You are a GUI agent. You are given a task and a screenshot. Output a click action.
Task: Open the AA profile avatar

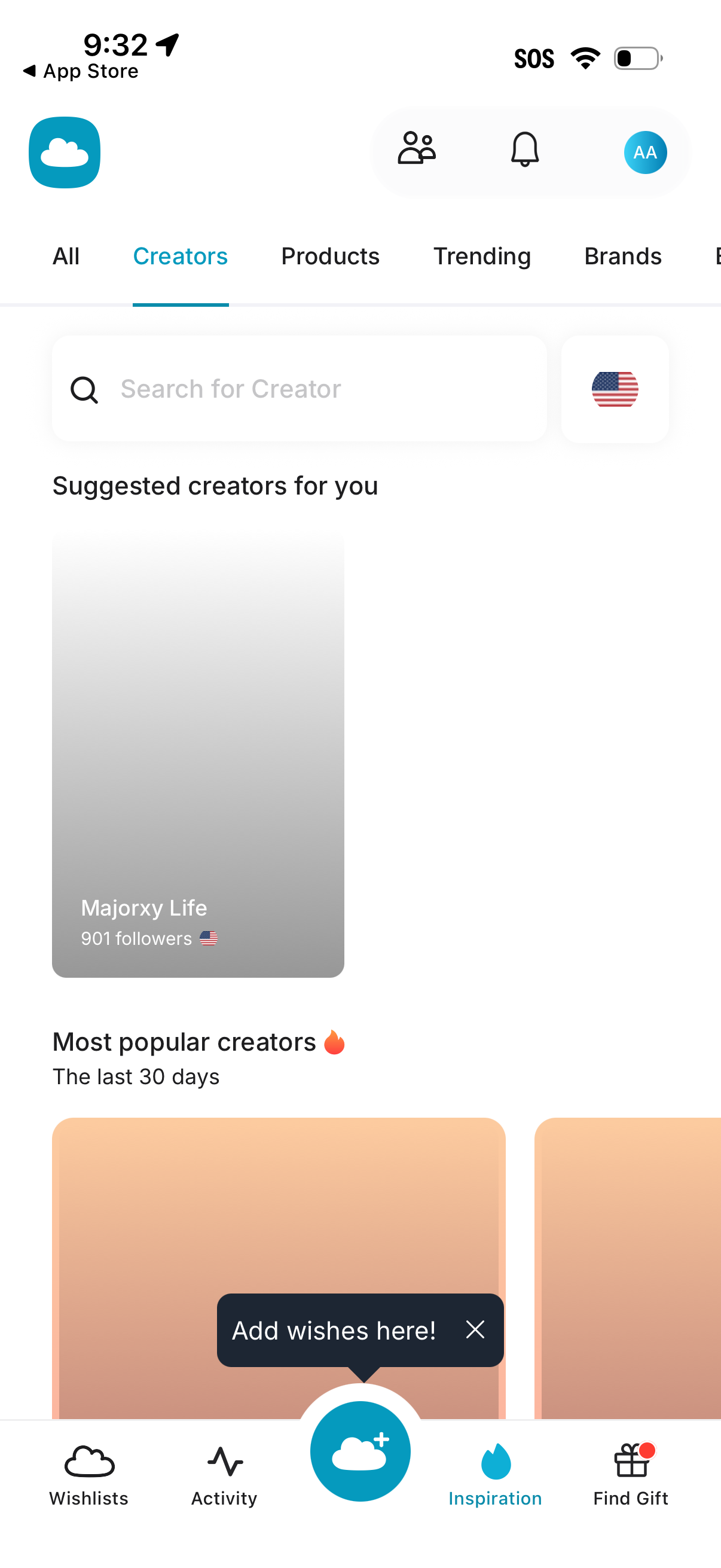click(645, 152)
